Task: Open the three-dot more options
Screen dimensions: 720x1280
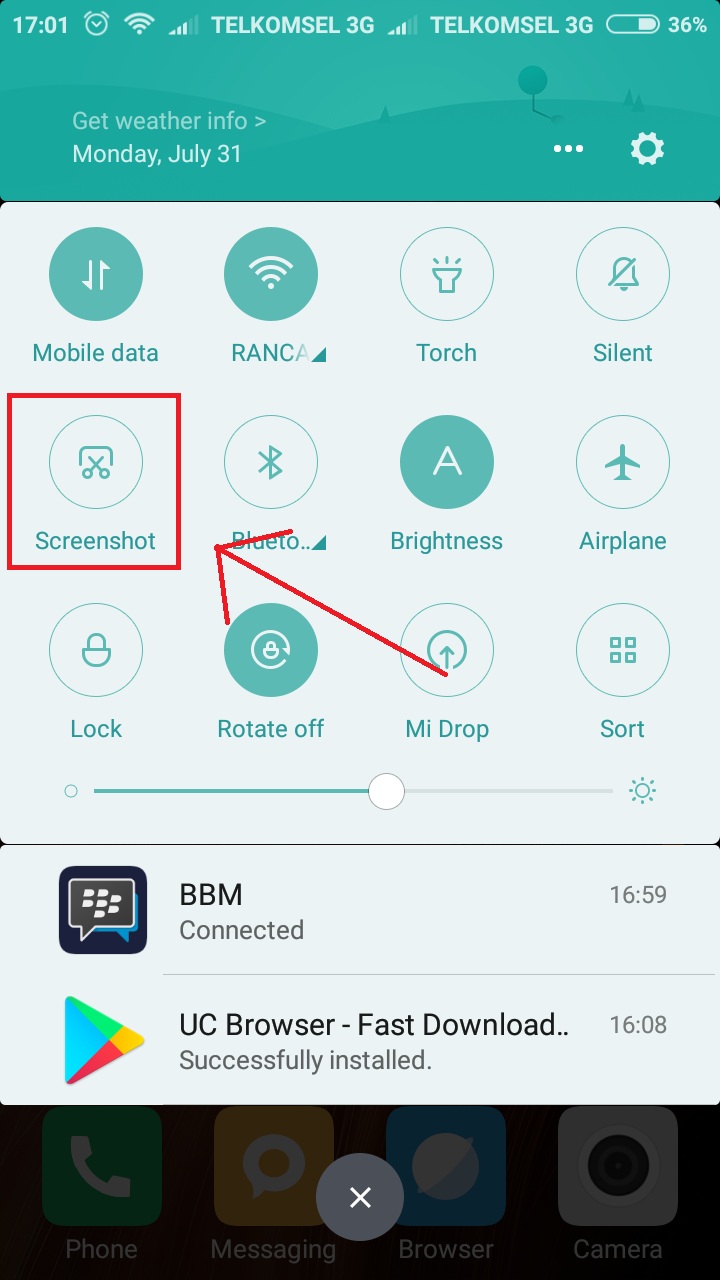Action: pyautogui.click(x=568, y=149)
